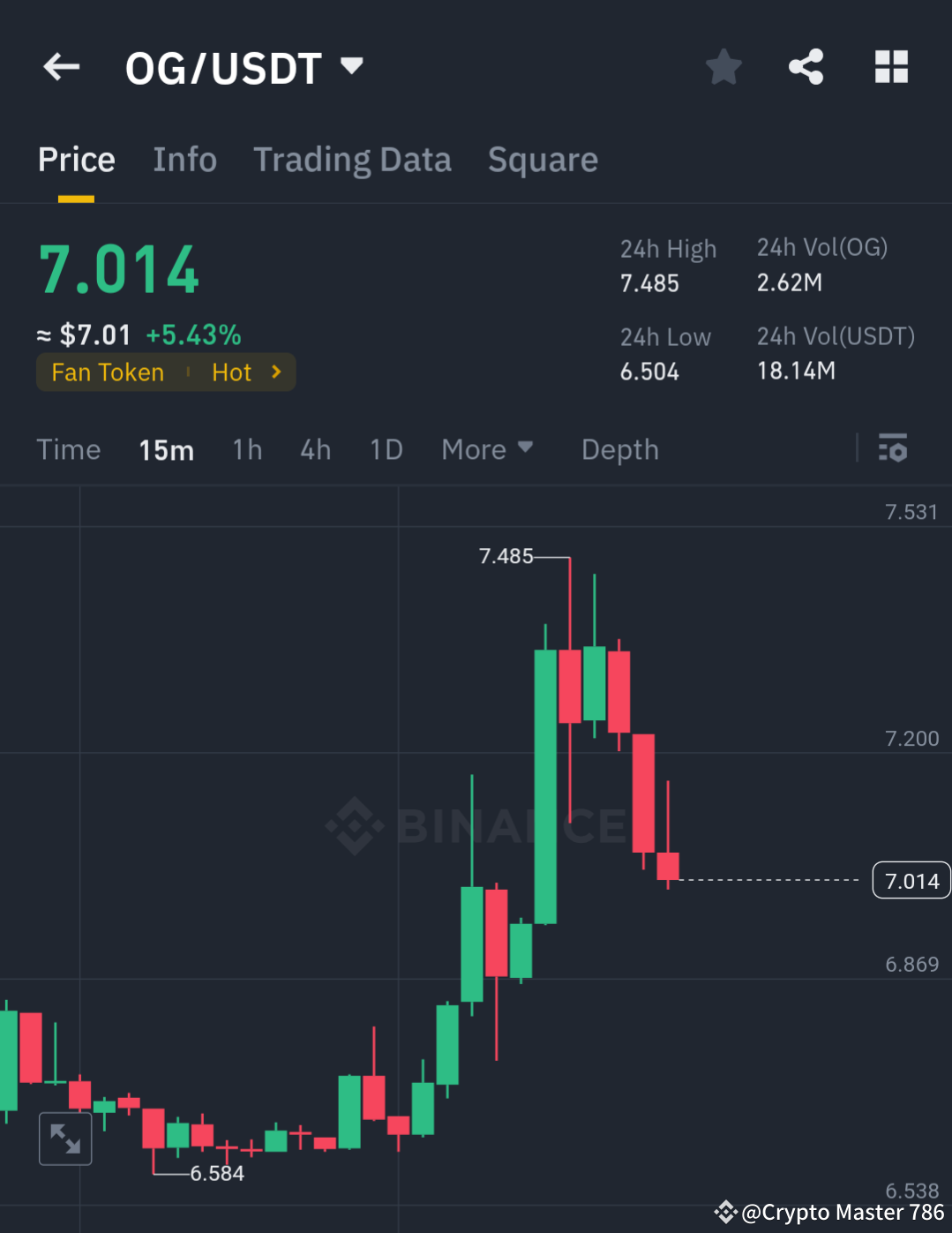Click the grid markets icon top right
952x1233 pixels.
(890, 66)
